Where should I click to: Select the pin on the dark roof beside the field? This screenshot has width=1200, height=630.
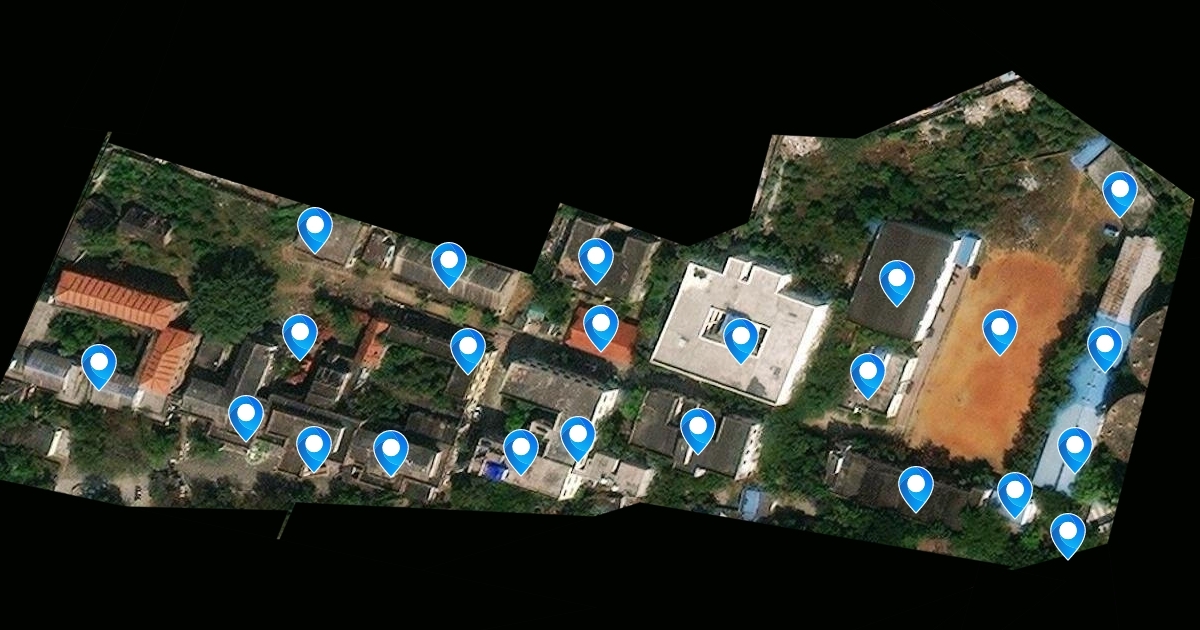(x=897, y=283)
